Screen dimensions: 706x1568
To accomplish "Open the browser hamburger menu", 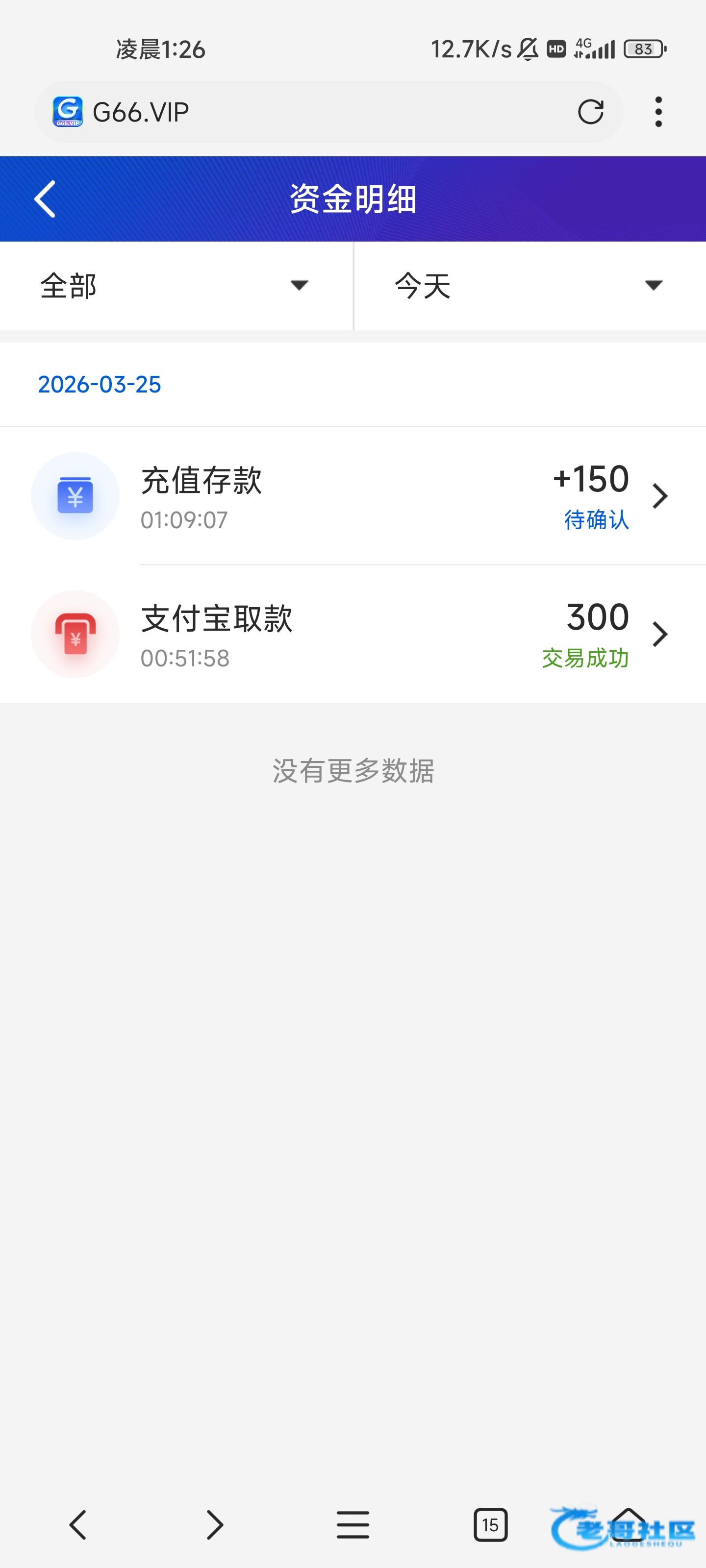I will click(353, 1525).
